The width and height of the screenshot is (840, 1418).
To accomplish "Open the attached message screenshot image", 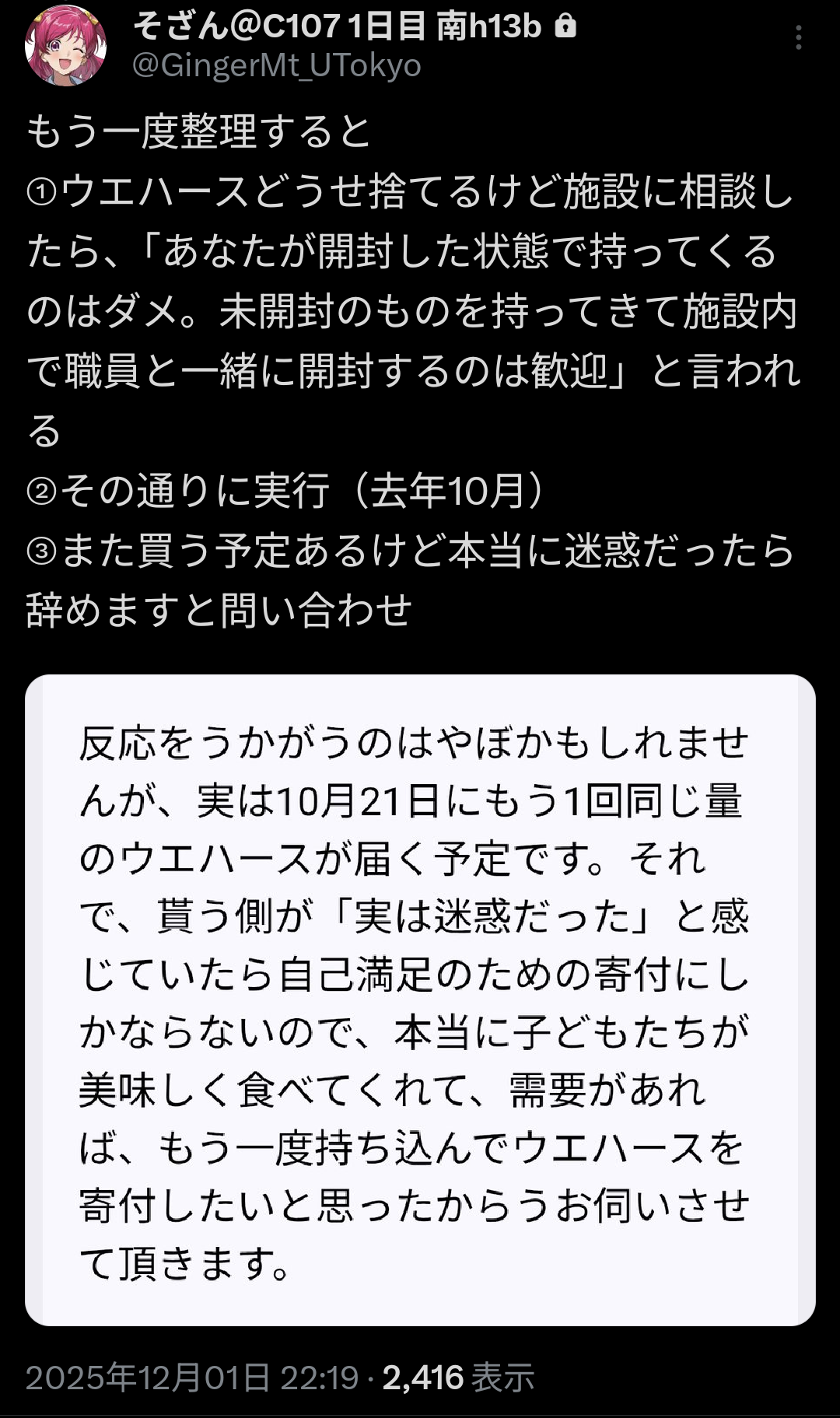I will (x=420, y=1000).
